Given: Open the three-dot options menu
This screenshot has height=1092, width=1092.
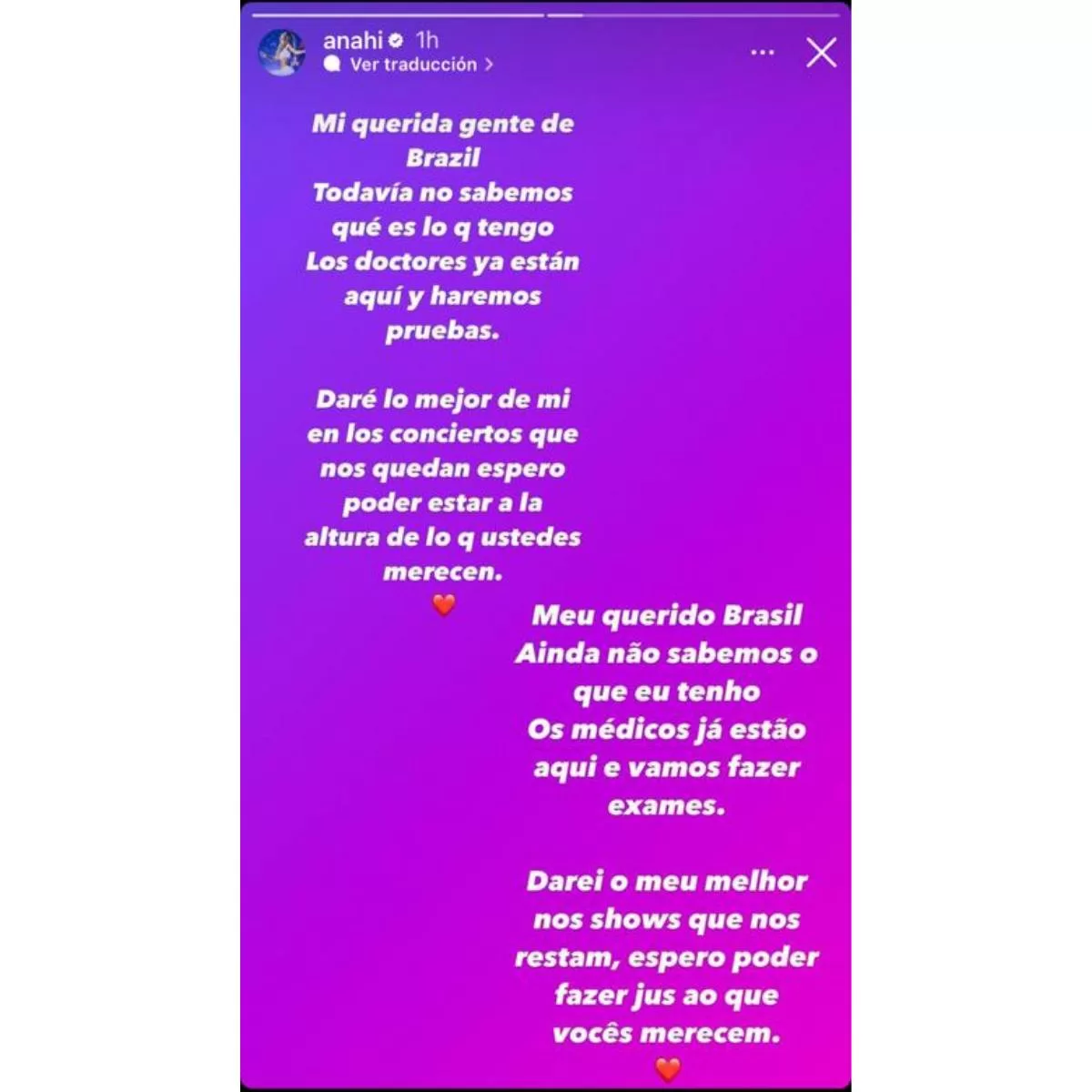Looking at the screenshot, I should (763, 53).
